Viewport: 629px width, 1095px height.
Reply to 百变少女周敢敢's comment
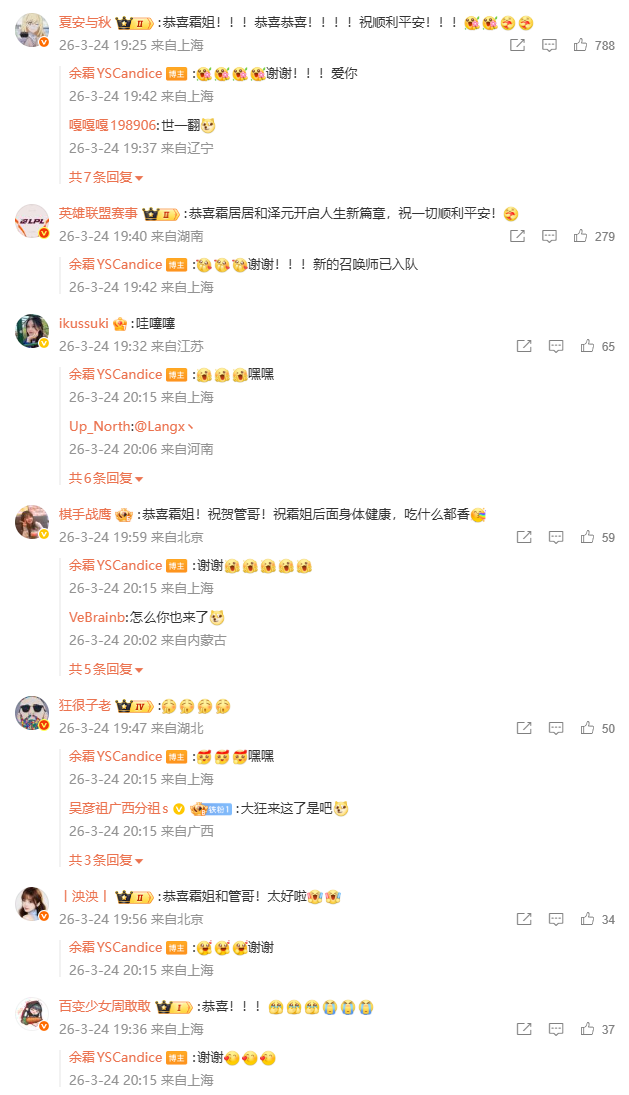(556, 1029)
